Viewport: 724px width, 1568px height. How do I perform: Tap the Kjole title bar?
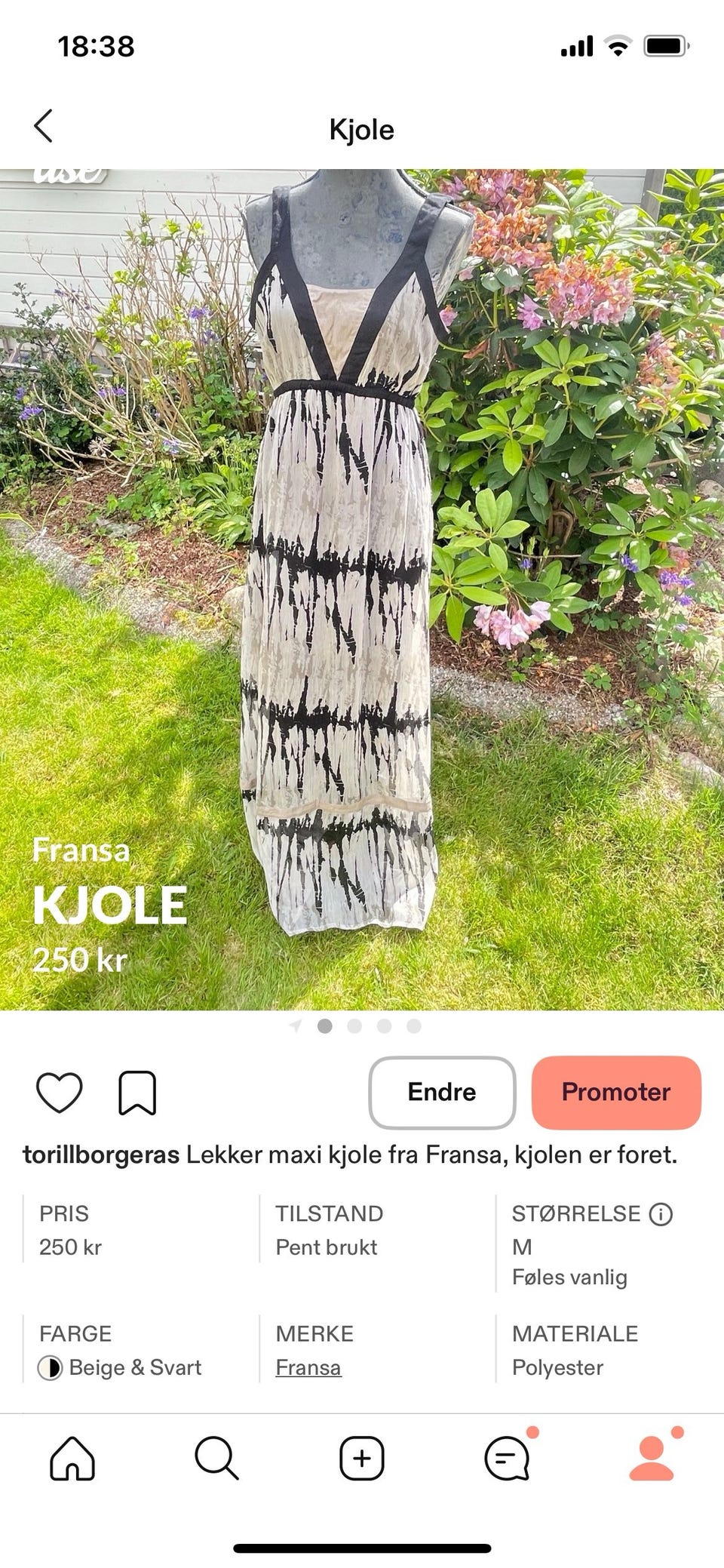point(362,129)
